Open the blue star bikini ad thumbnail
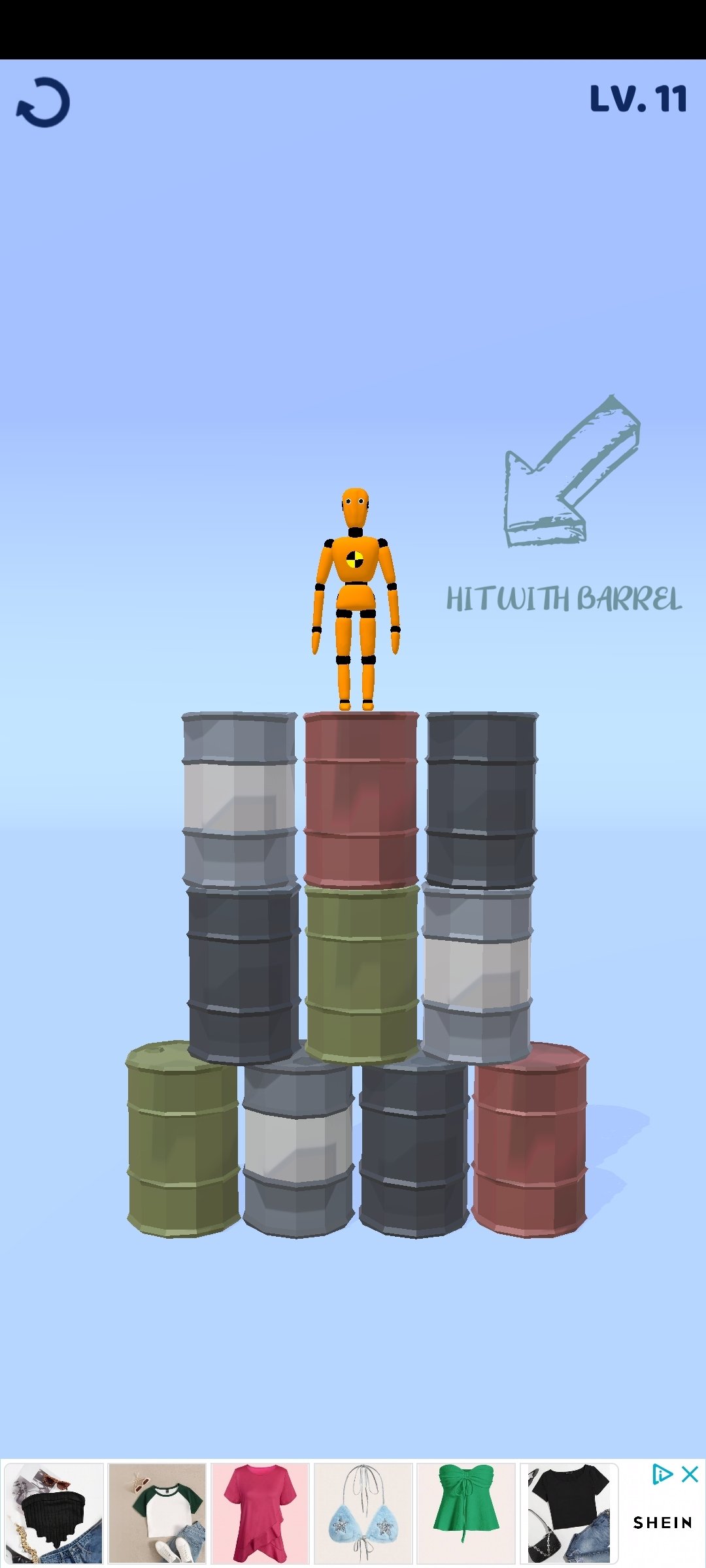Viewport: 706px width, 1568px height. coord(363,1514)
